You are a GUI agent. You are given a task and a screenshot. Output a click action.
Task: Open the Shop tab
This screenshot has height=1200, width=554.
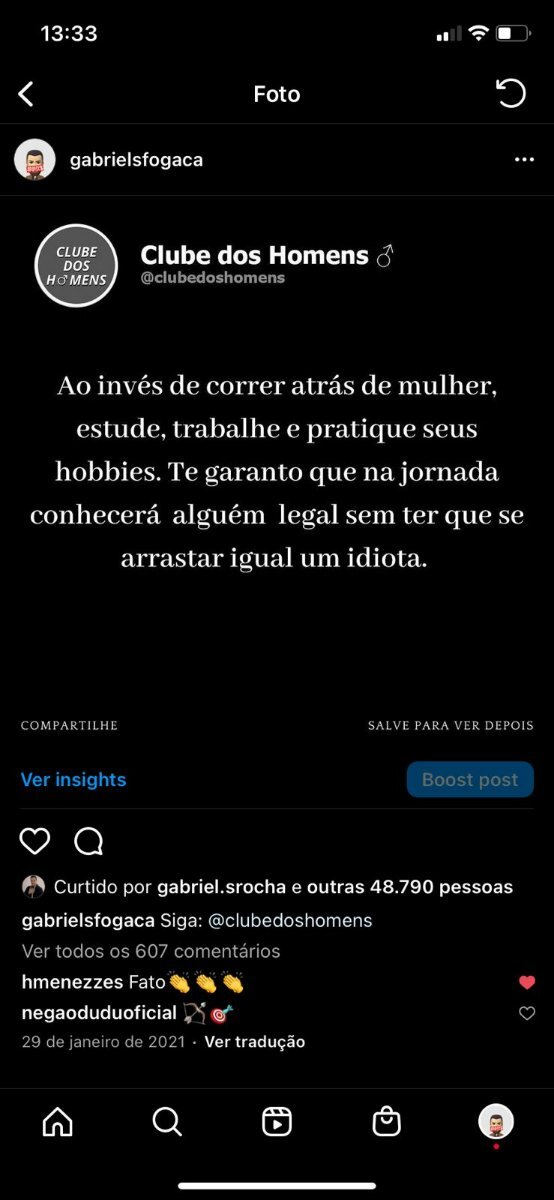pos(386,1122)
